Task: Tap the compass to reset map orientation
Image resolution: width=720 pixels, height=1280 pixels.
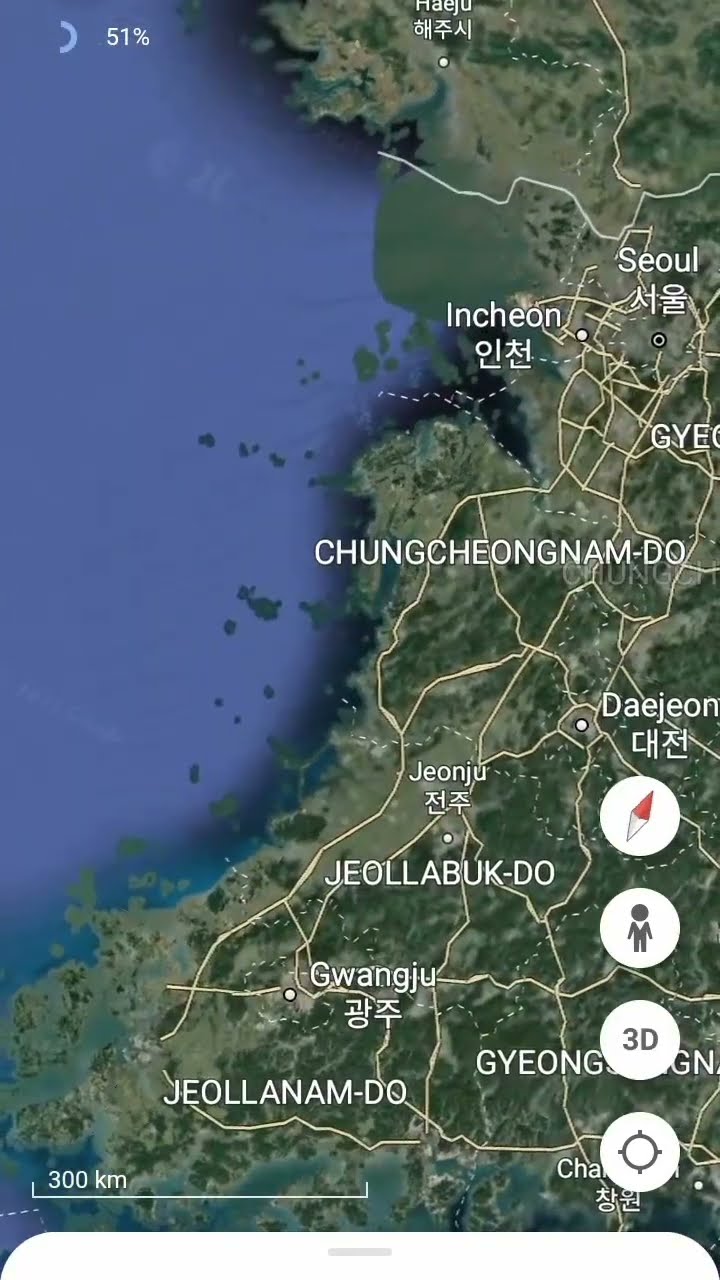Action: tap(640, 815)
